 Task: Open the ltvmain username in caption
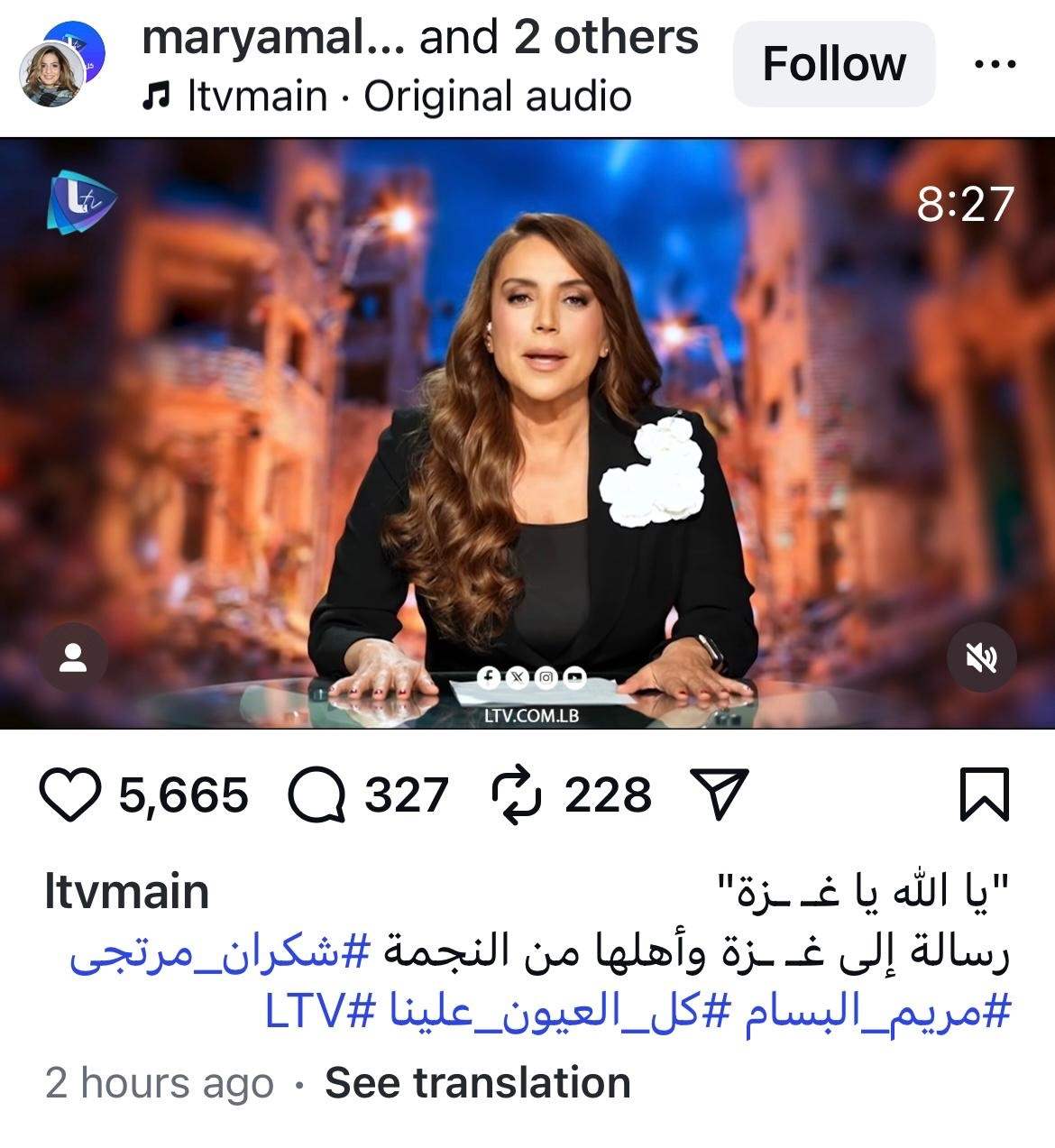(x=126, y=892)
